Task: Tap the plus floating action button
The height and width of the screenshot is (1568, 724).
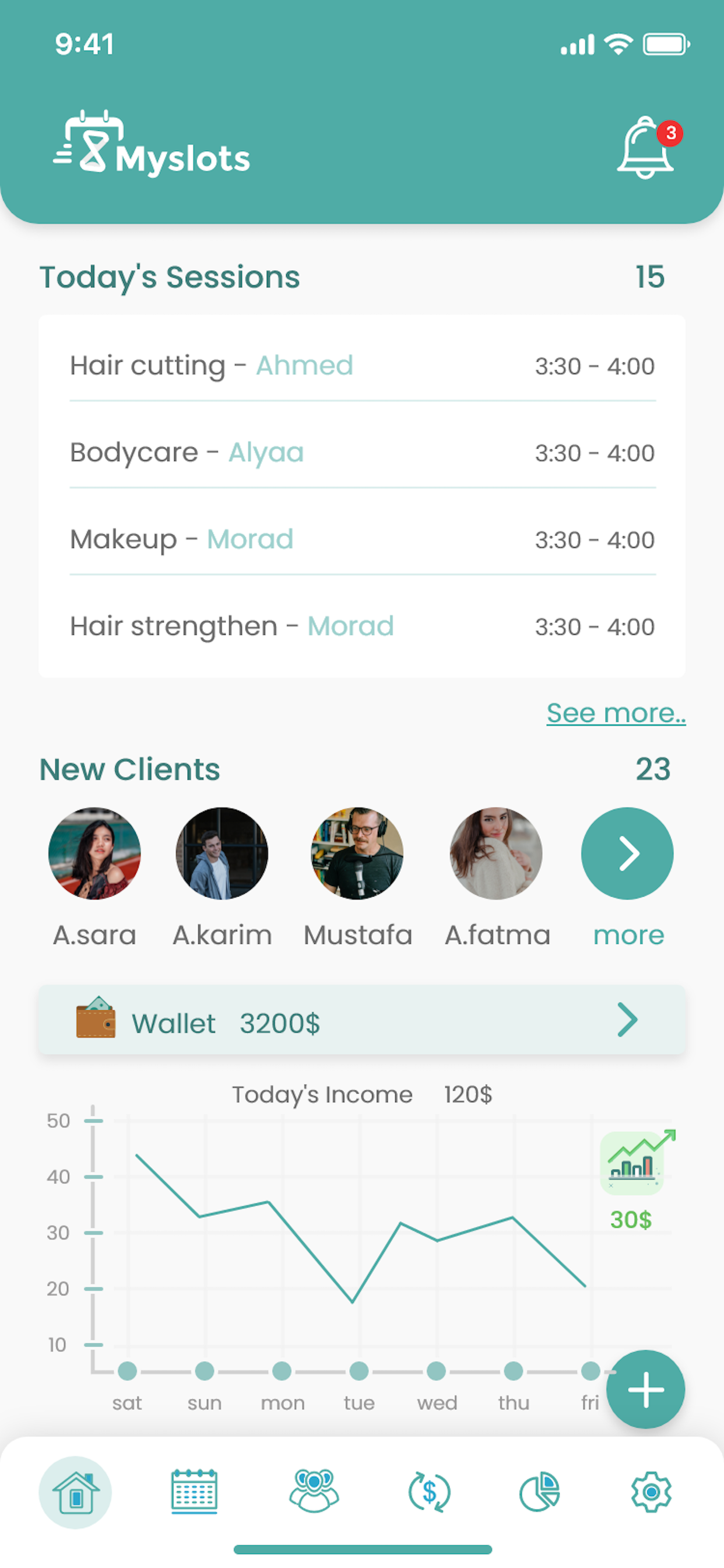Action: coord(645,1389)
